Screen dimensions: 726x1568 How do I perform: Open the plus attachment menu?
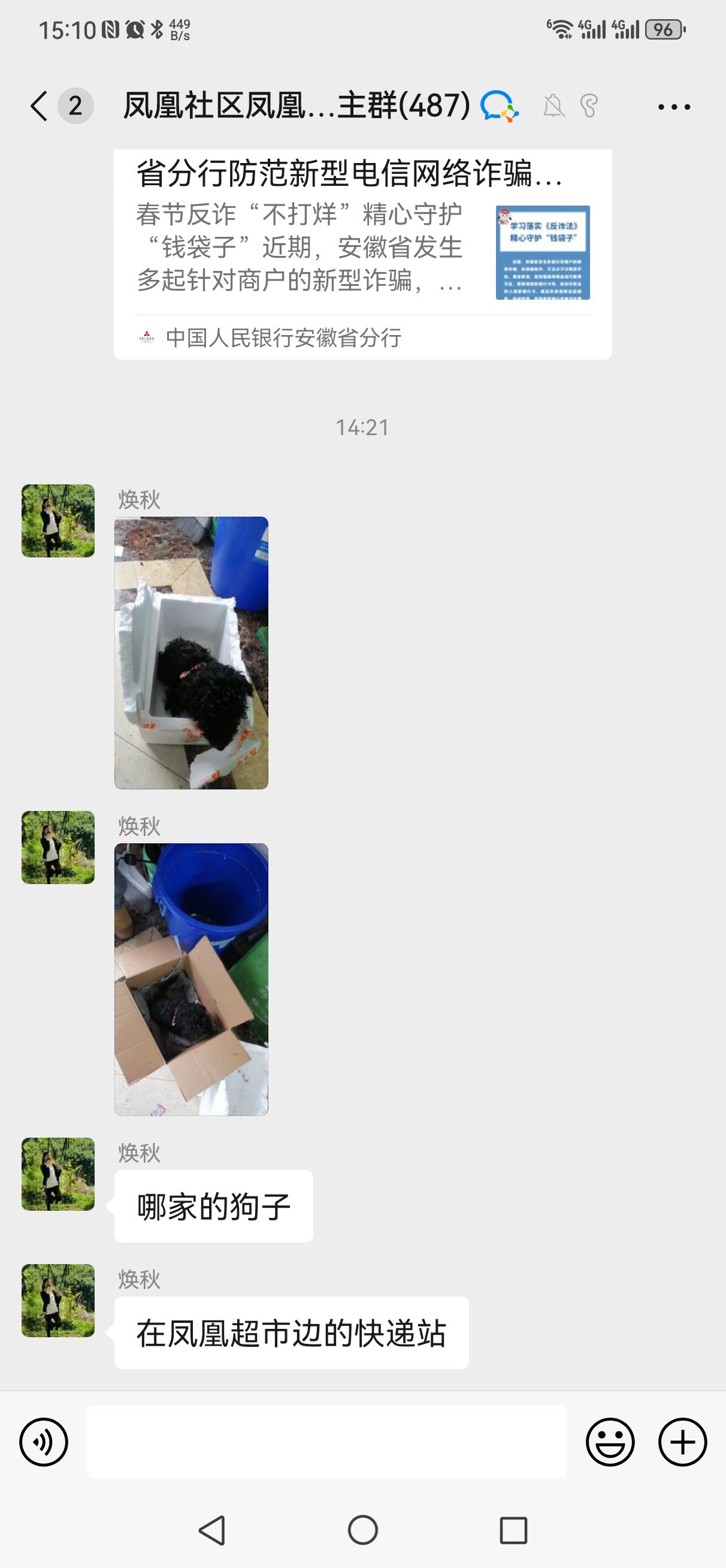click(x=682, y=1442)
